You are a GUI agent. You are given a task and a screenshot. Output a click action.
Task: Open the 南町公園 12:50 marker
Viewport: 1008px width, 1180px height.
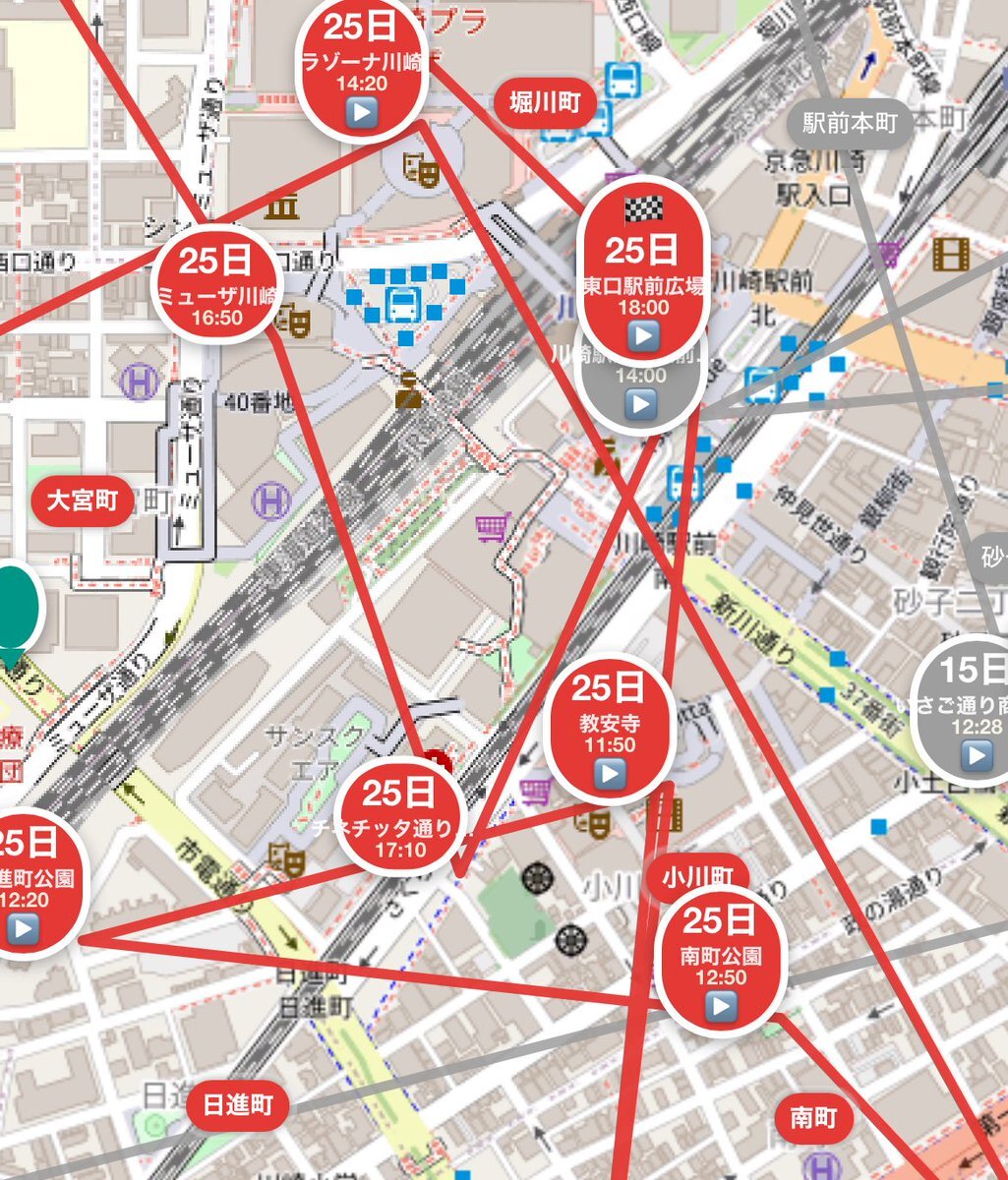click(x=721, y=963)
